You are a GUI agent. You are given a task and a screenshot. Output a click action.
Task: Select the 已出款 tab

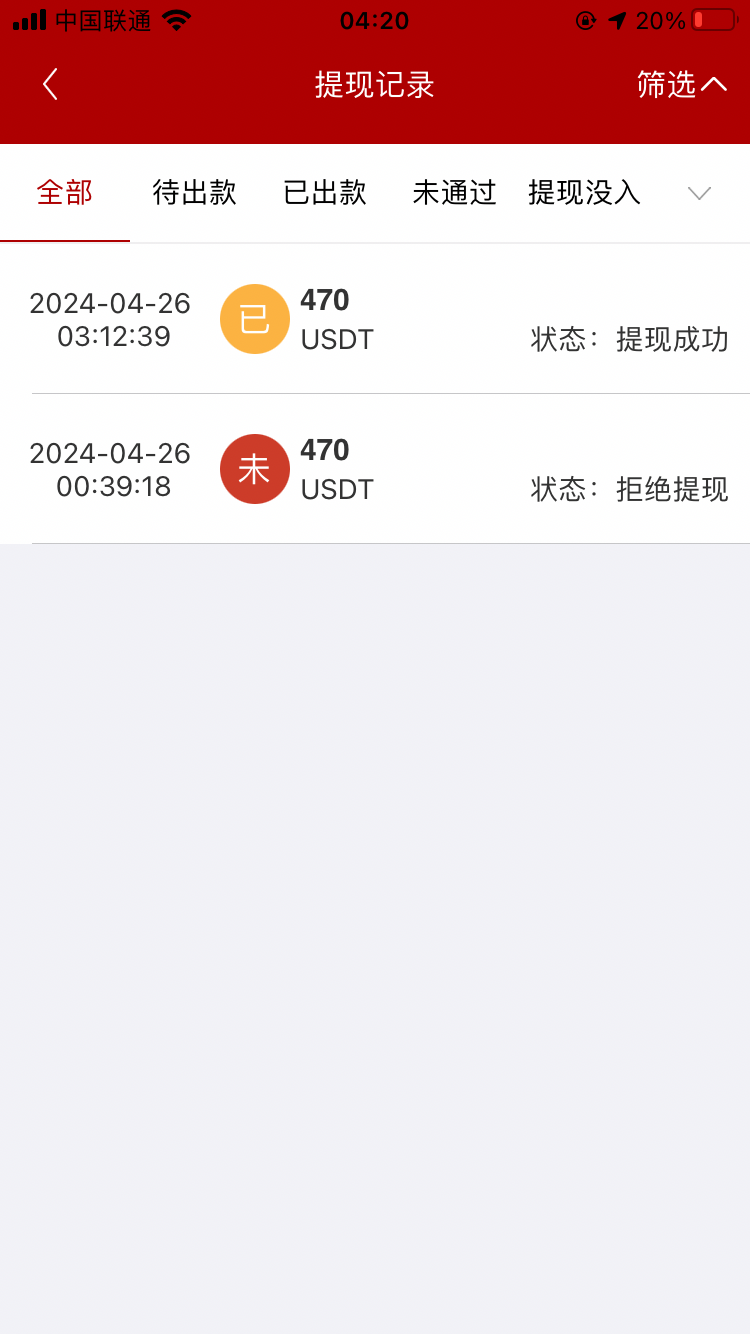[x=325, y=192]
